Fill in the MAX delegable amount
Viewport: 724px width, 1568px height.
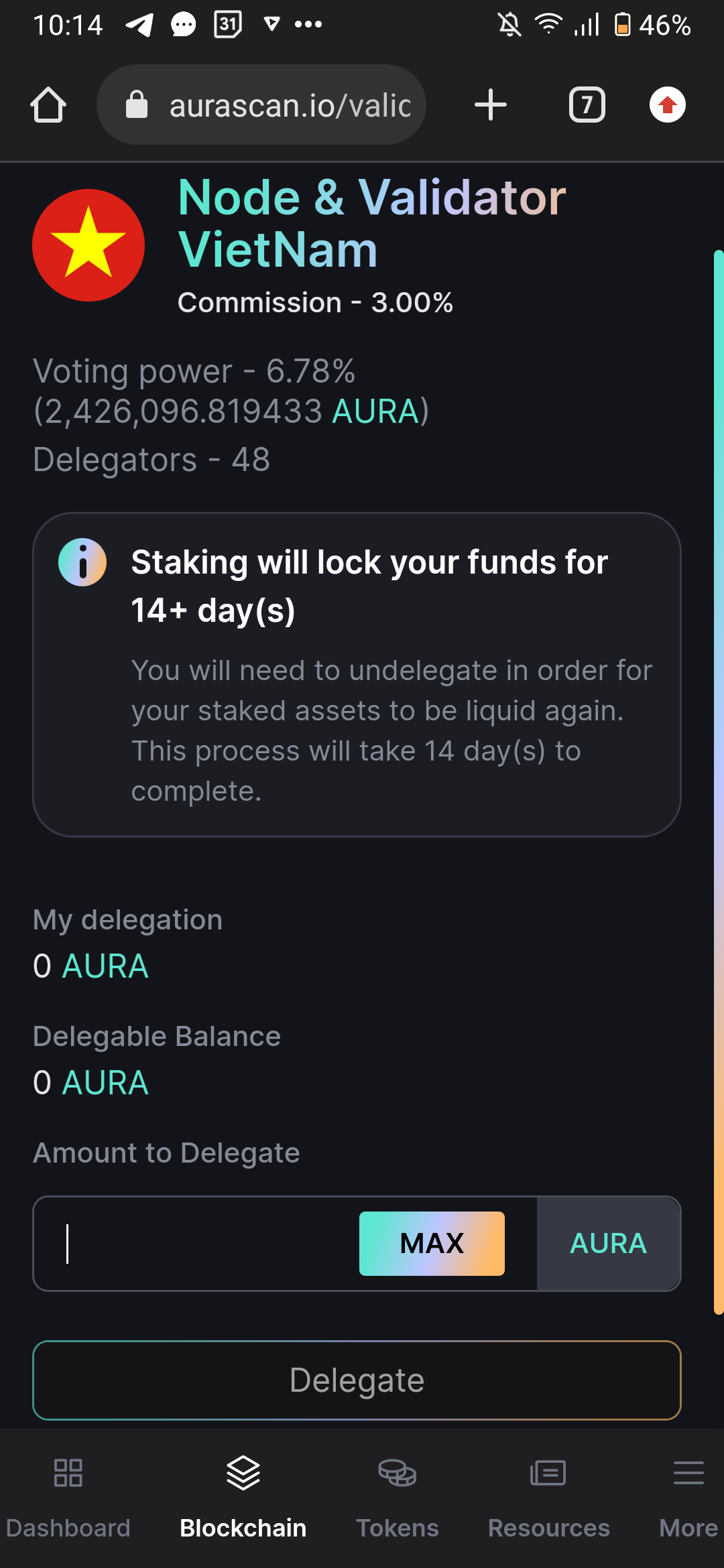432,1244
